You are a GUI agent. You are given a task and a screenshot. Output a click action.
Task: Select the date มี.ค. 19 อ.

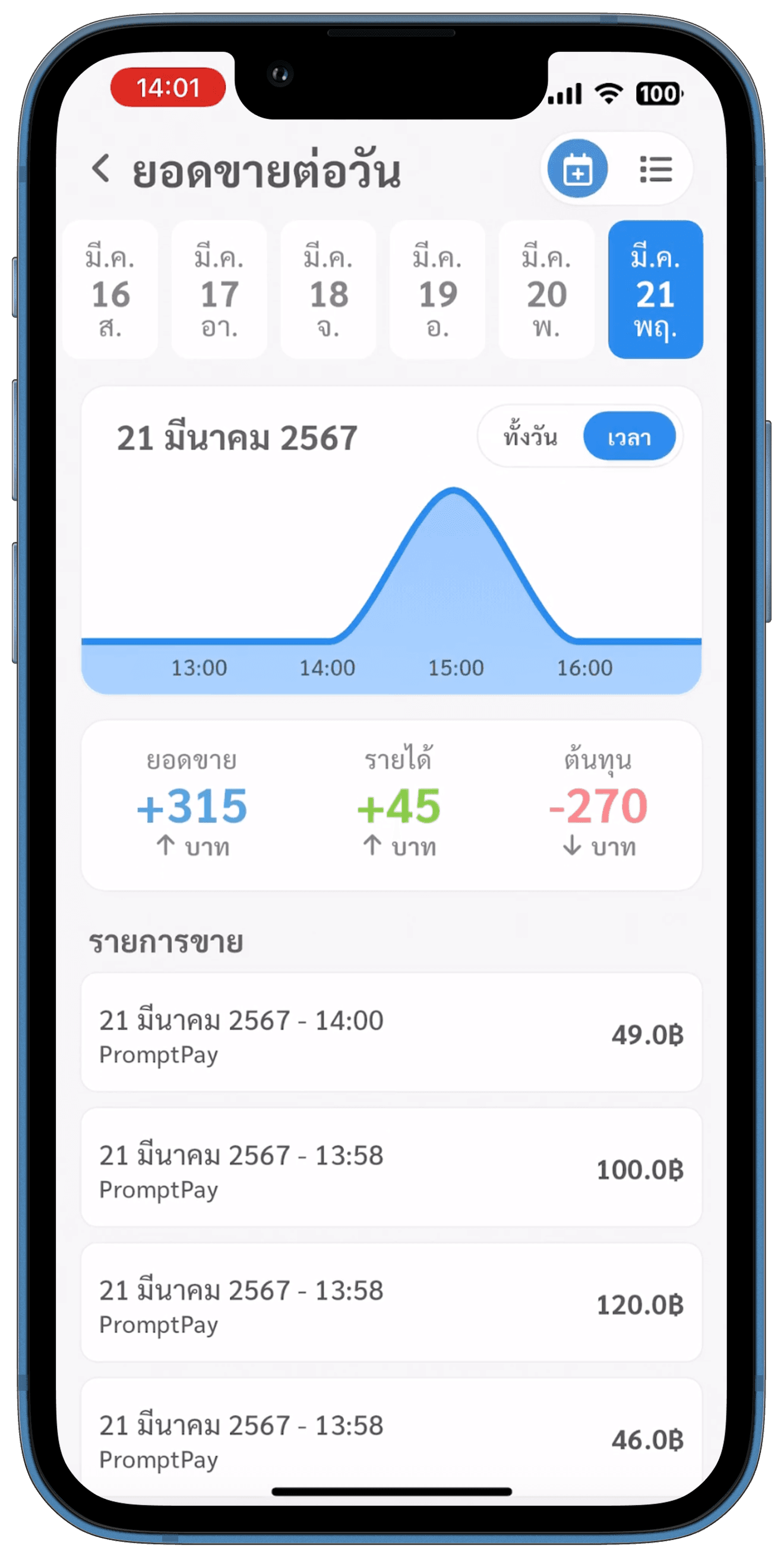click(x=438, y=289)
